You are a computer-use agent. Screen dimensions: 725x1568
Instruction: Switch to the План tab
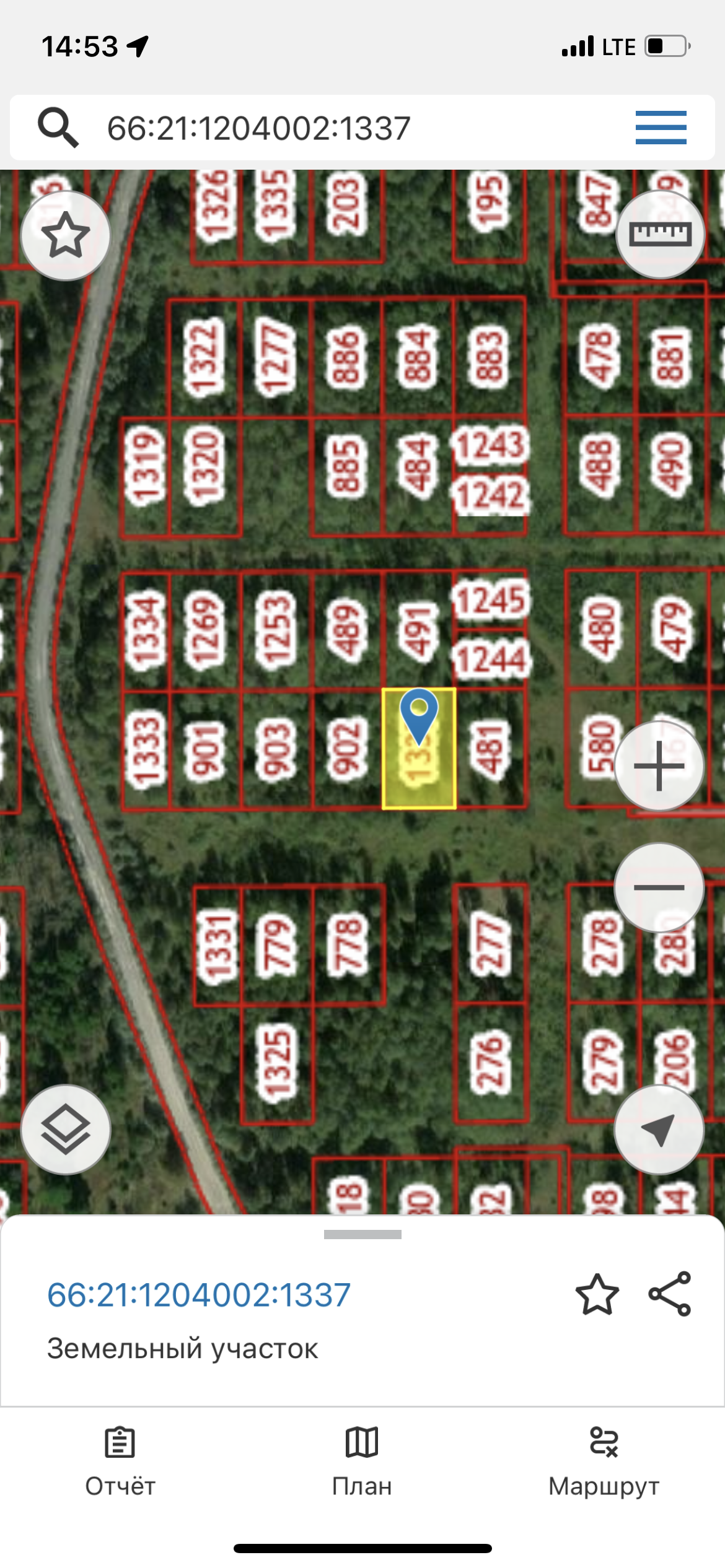pos(362,1461)
